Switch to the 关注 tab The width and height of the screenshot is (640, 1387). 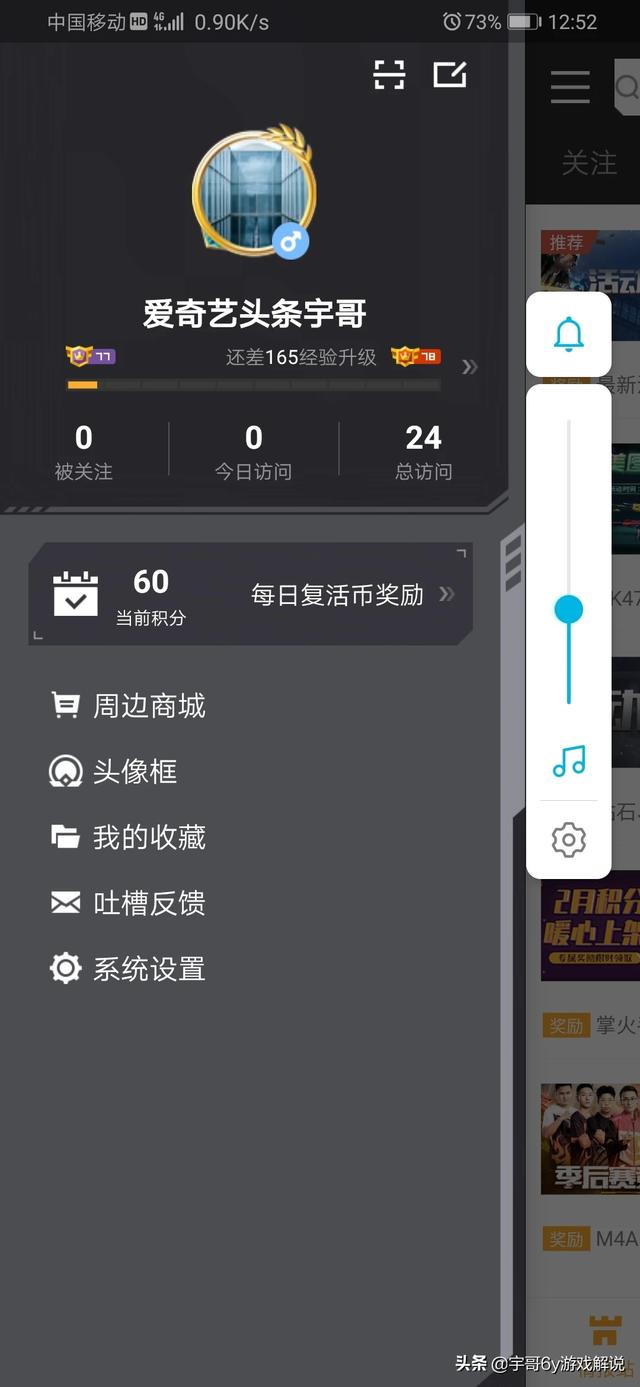(589, 163)
